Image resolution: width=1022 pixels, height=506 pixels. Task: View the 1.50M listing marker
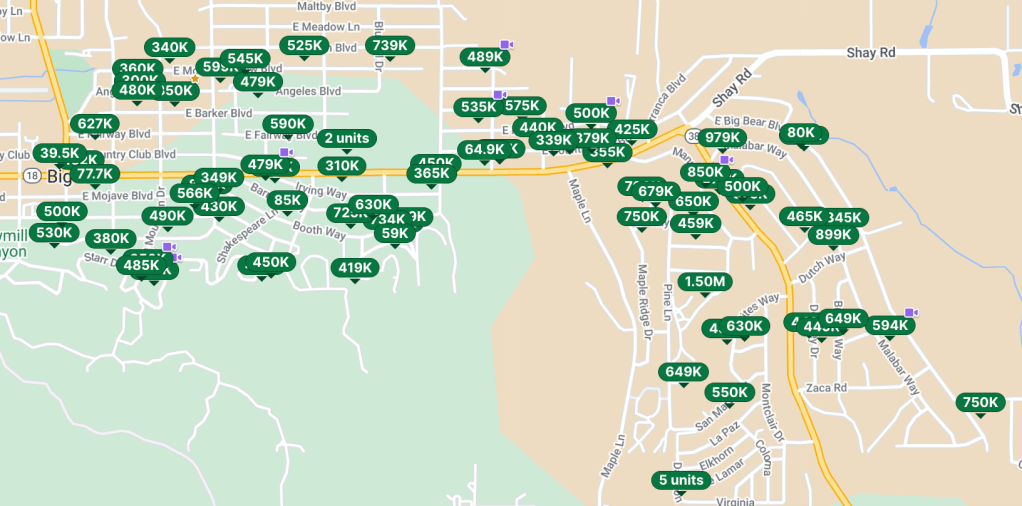(x=705, y=282)
